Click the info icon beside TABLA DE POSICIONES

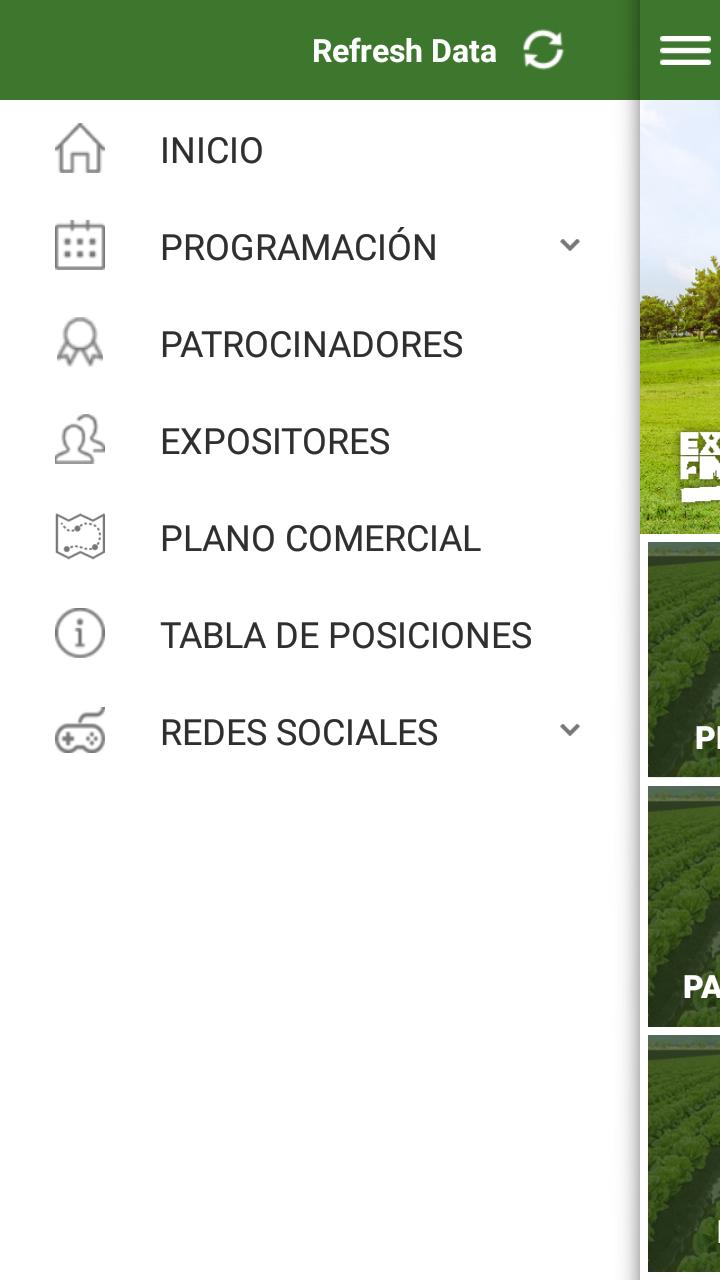point(80,633)
